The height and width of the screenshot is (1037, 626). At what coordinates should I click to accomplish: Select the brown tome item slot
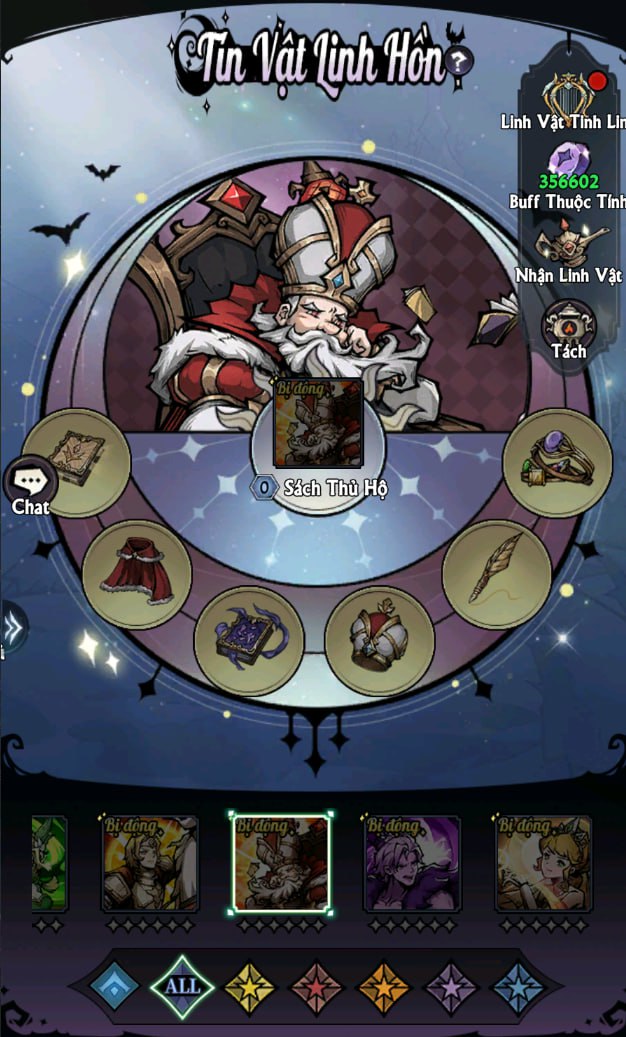(x=77, y=462)
